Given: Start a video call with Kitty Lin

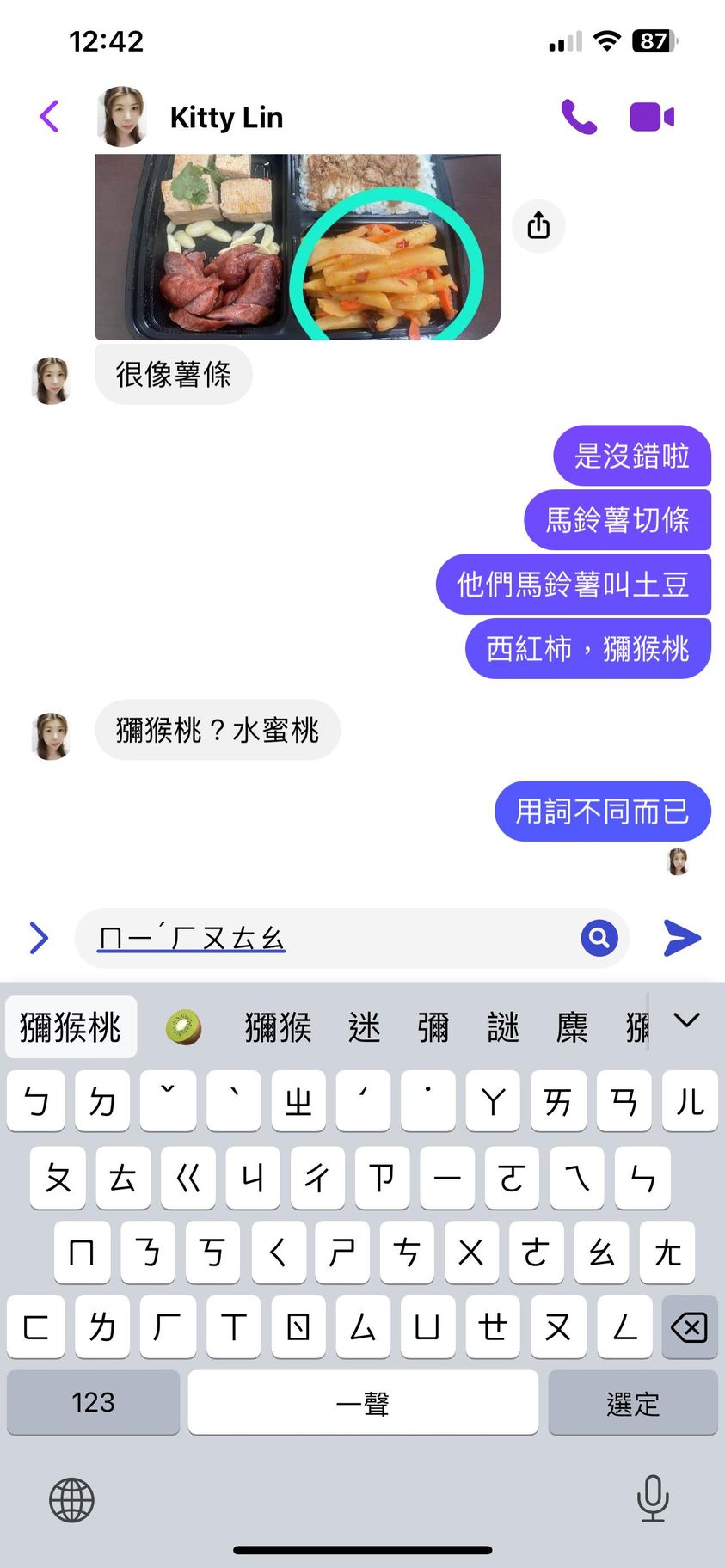Looking at the screenshot, I should (x=652, y=117).
